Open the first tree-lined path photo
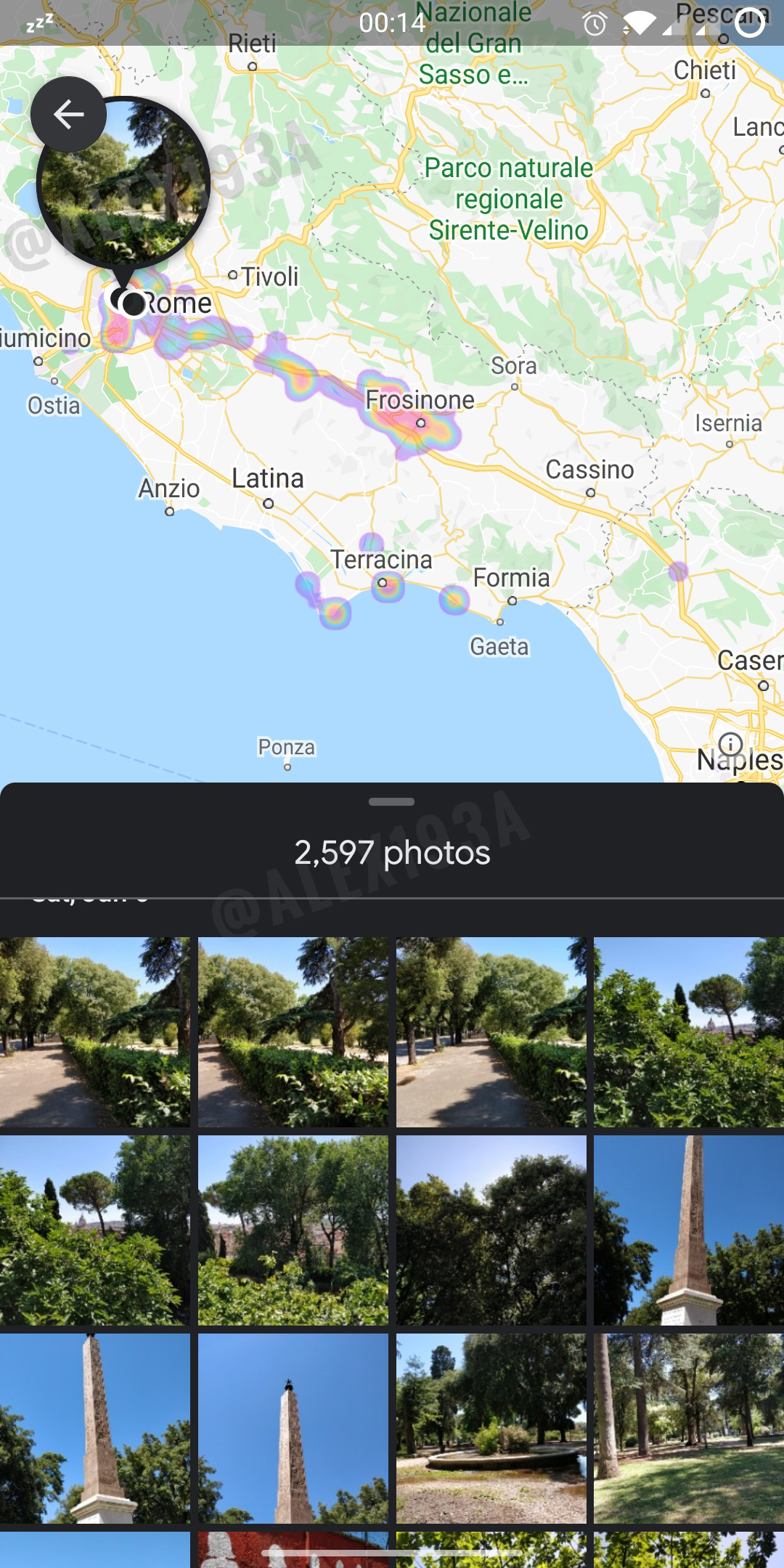The width and height of the screenshot is (784, 1568). click(94, 1032)
